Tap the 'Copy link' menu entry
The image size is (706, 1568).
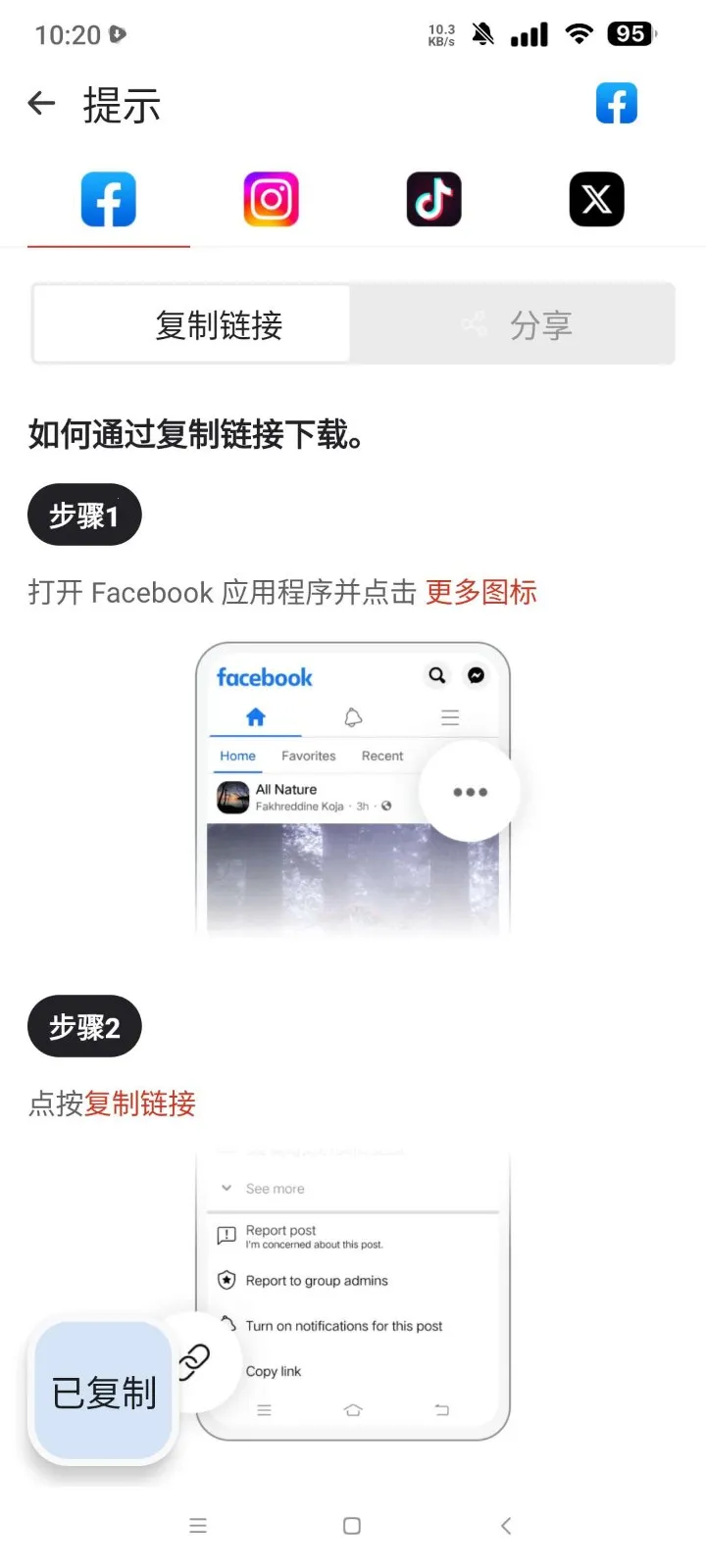pyautogui.click(x=273, y=1370)
